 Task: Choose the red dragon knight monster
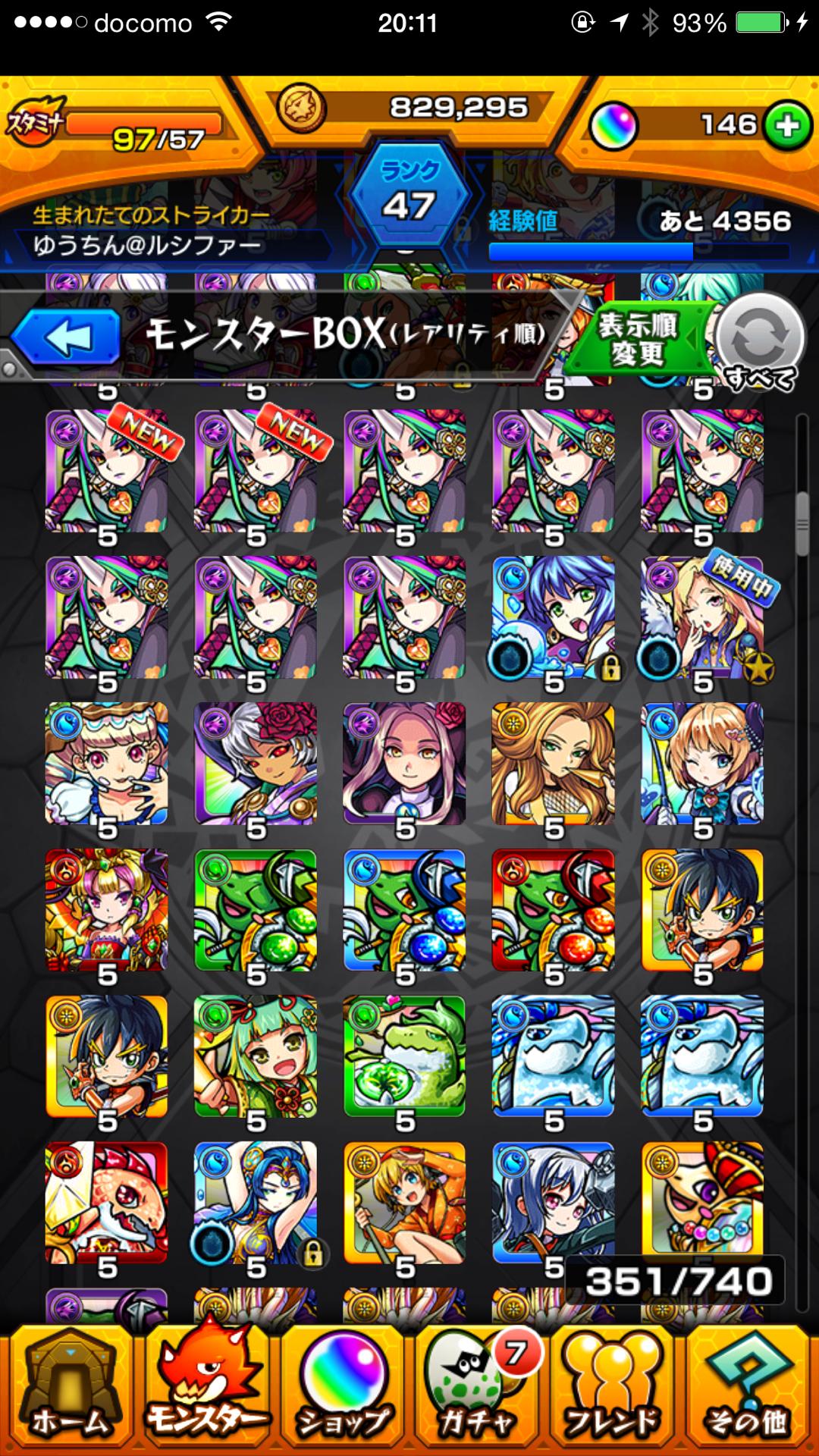click(x=554, y=910)
